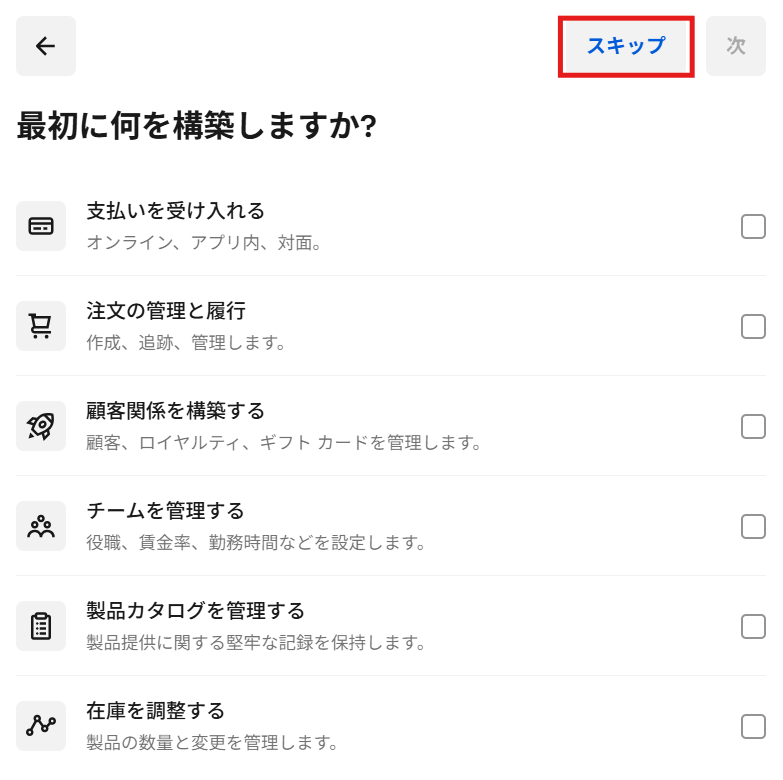Go back using the arrow button
The image size is (783, 780).
pos(45,46)
